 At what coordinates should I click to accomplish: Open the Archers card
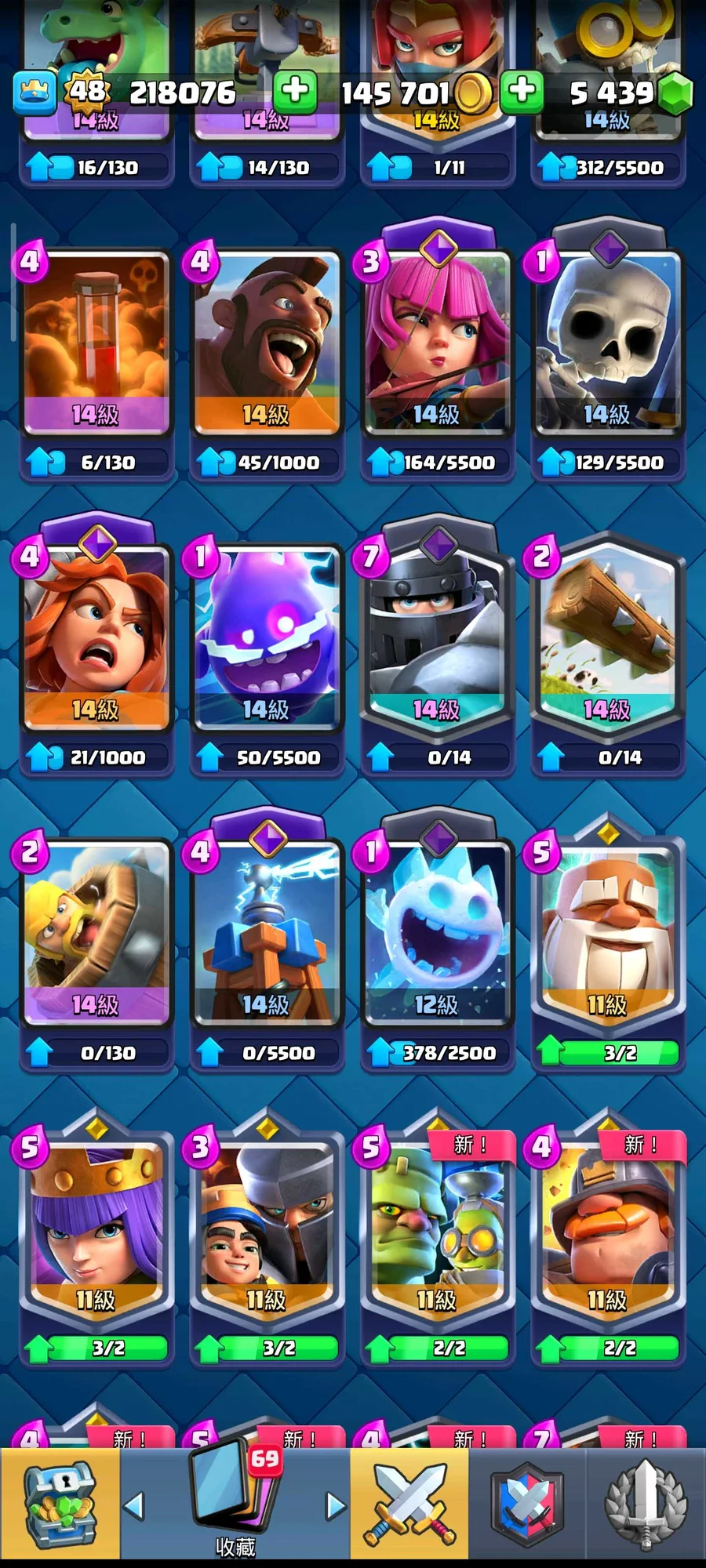pyautogui.click(x=437, y=341)
